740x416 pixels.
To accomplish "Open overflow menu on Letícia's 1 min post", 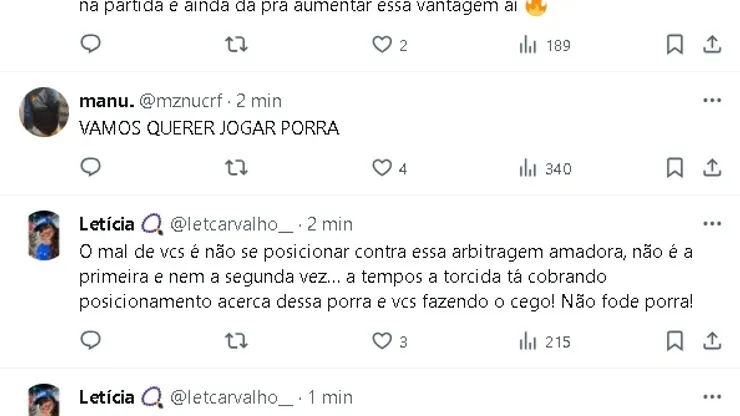I will coord(712,397).
